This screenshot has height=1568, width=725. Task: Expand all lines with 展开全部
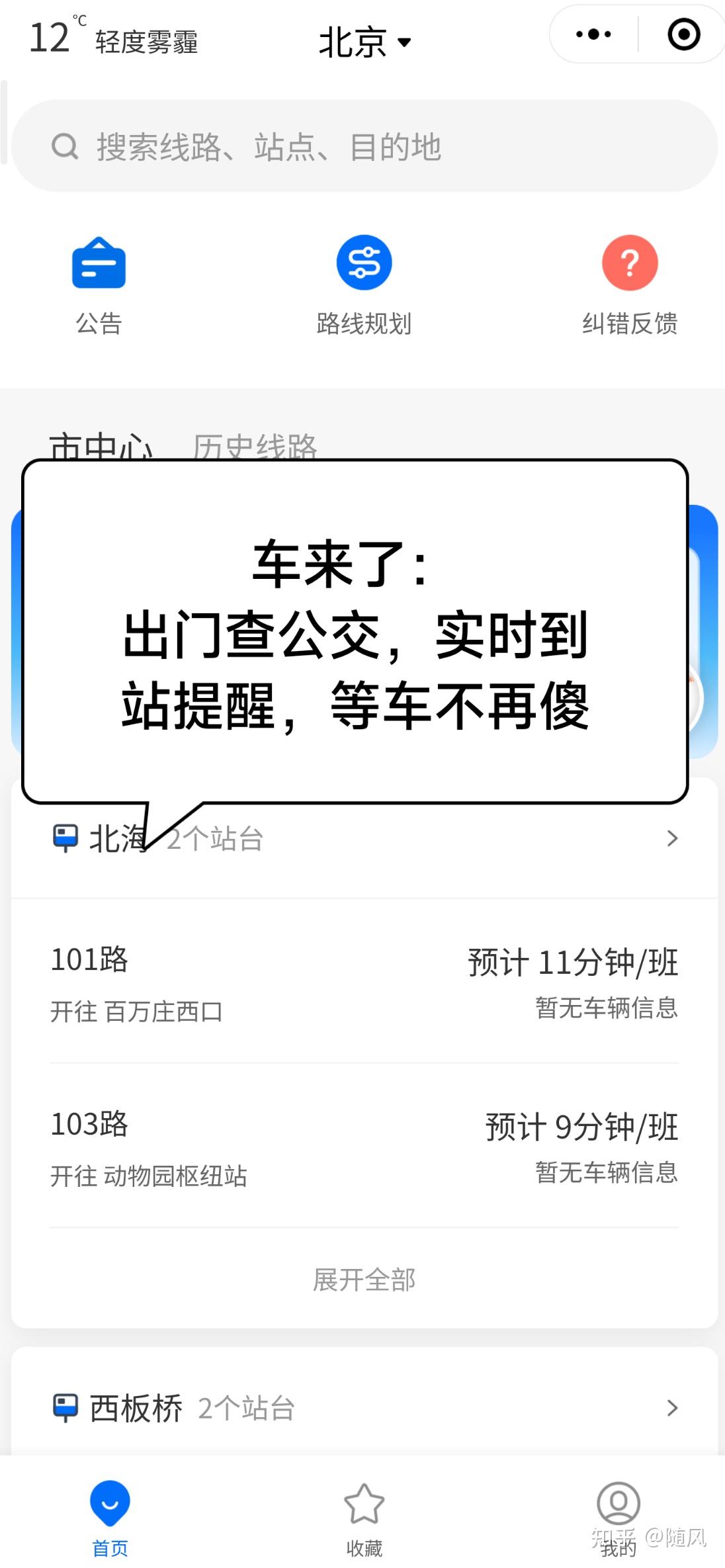364,1280
